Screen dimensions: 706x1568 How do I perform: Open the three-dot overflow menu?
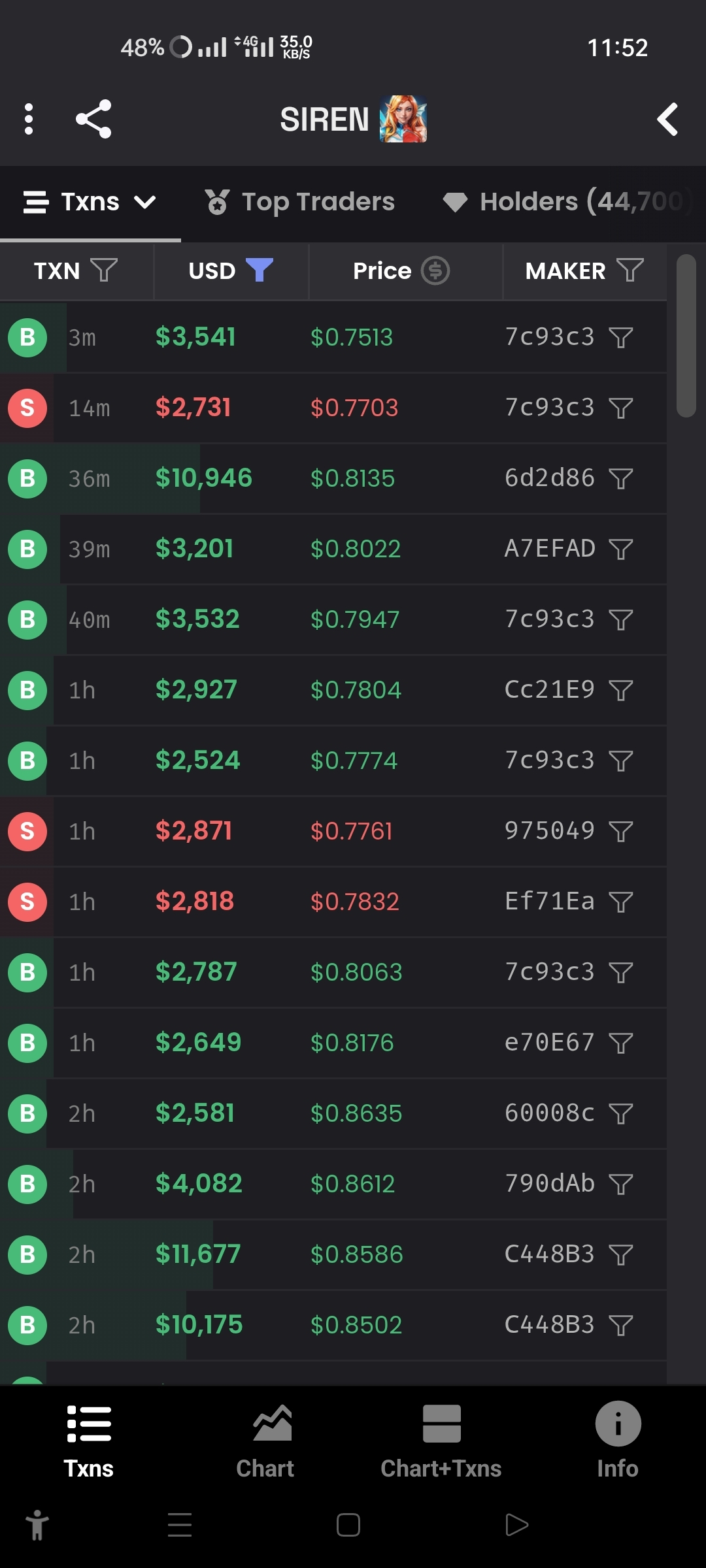click(x=28, y=119)
